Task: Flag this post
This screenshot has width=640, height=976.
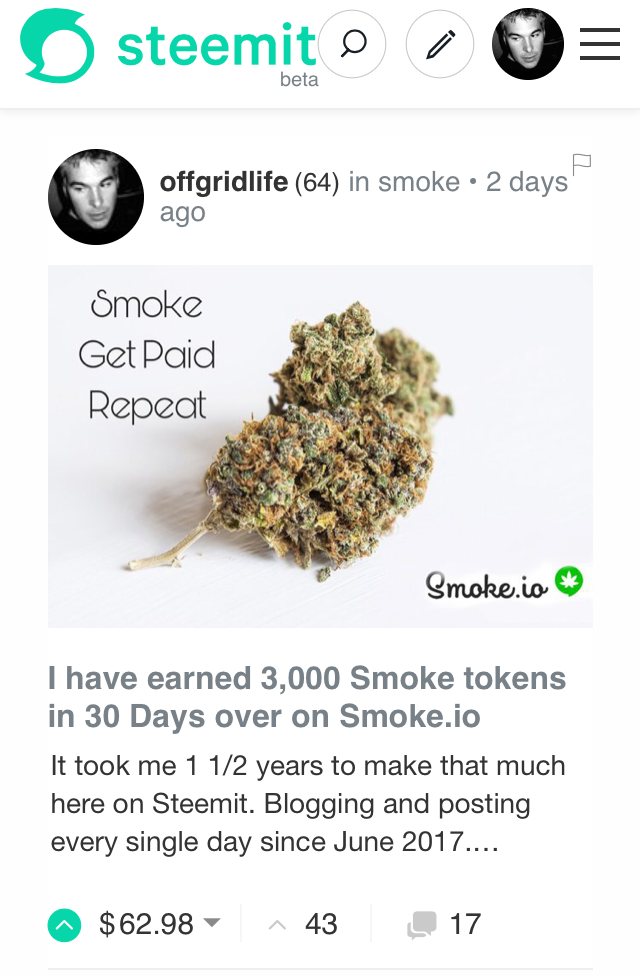Action: 581,164
